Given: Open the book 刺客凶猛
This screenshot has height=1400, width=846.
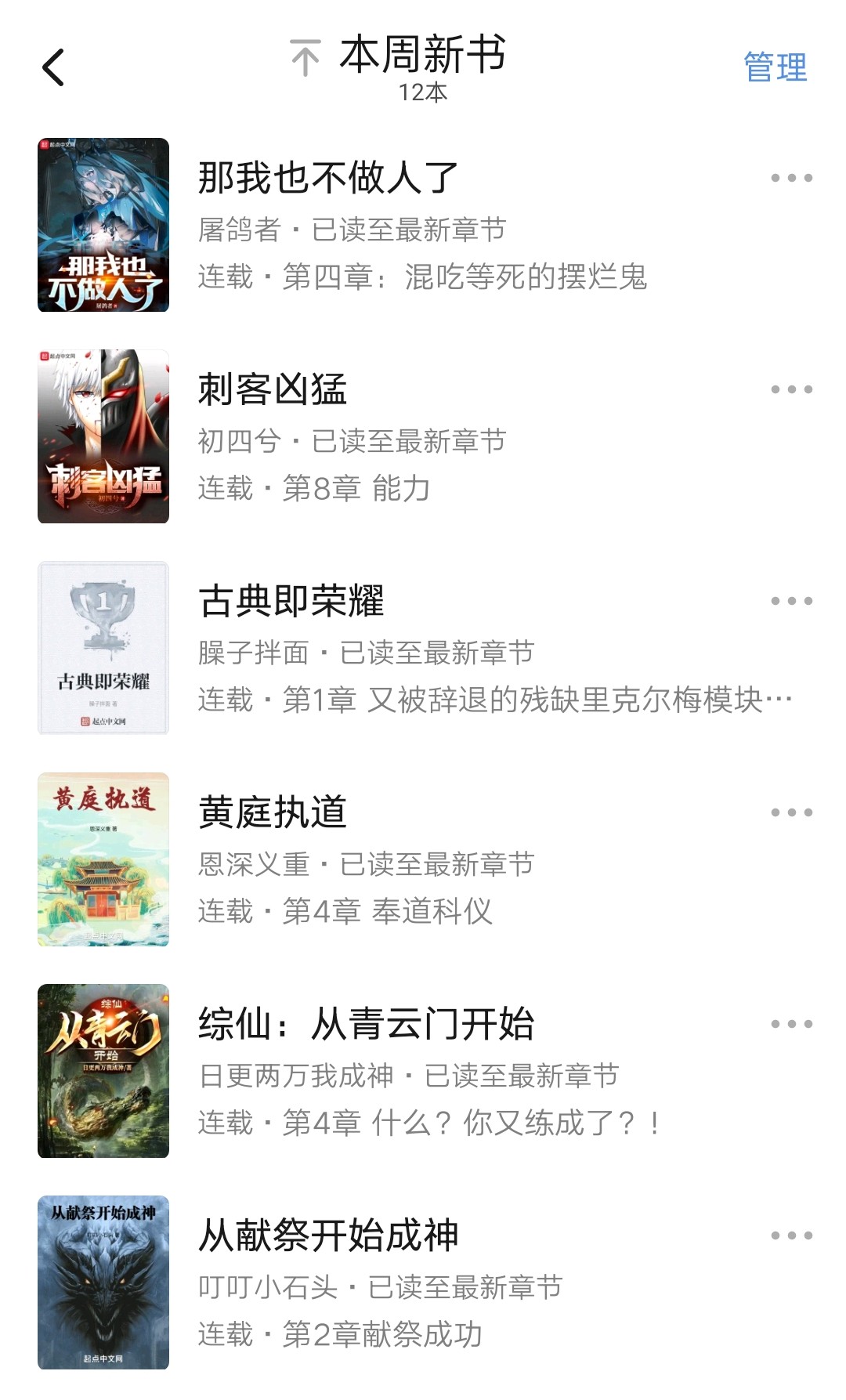Looking at the screenshot, I should pyautogui.click(x=273, y=389).
